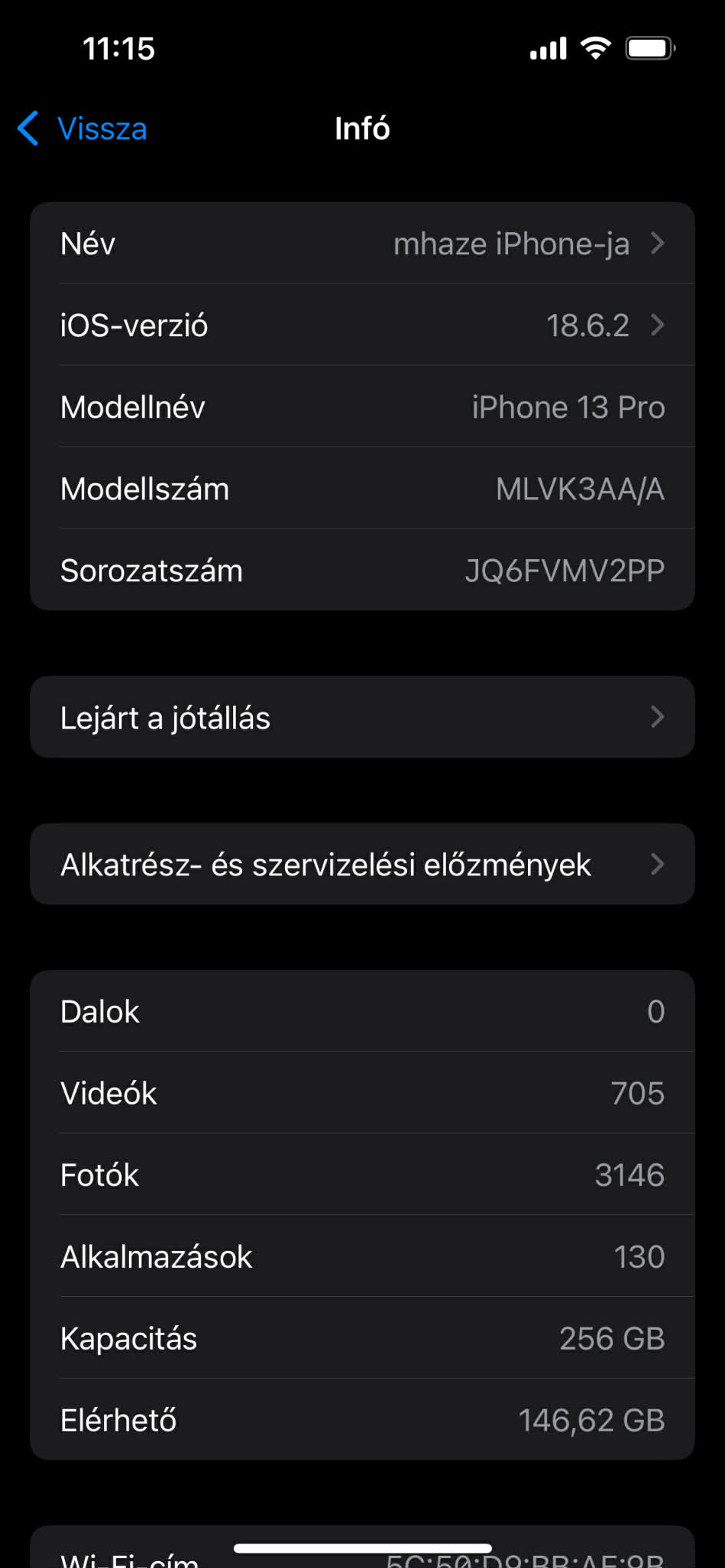Open the Név row to rename device
The height and width of the screenshot is (1568, 725).
pos(362,244)
